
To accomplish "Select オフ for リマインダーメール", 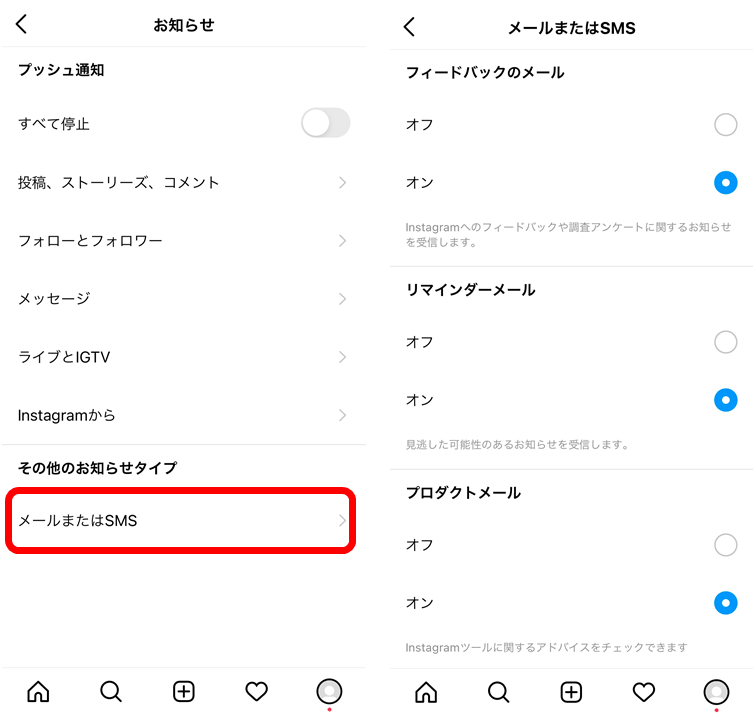I will click(x=725, y=342).
